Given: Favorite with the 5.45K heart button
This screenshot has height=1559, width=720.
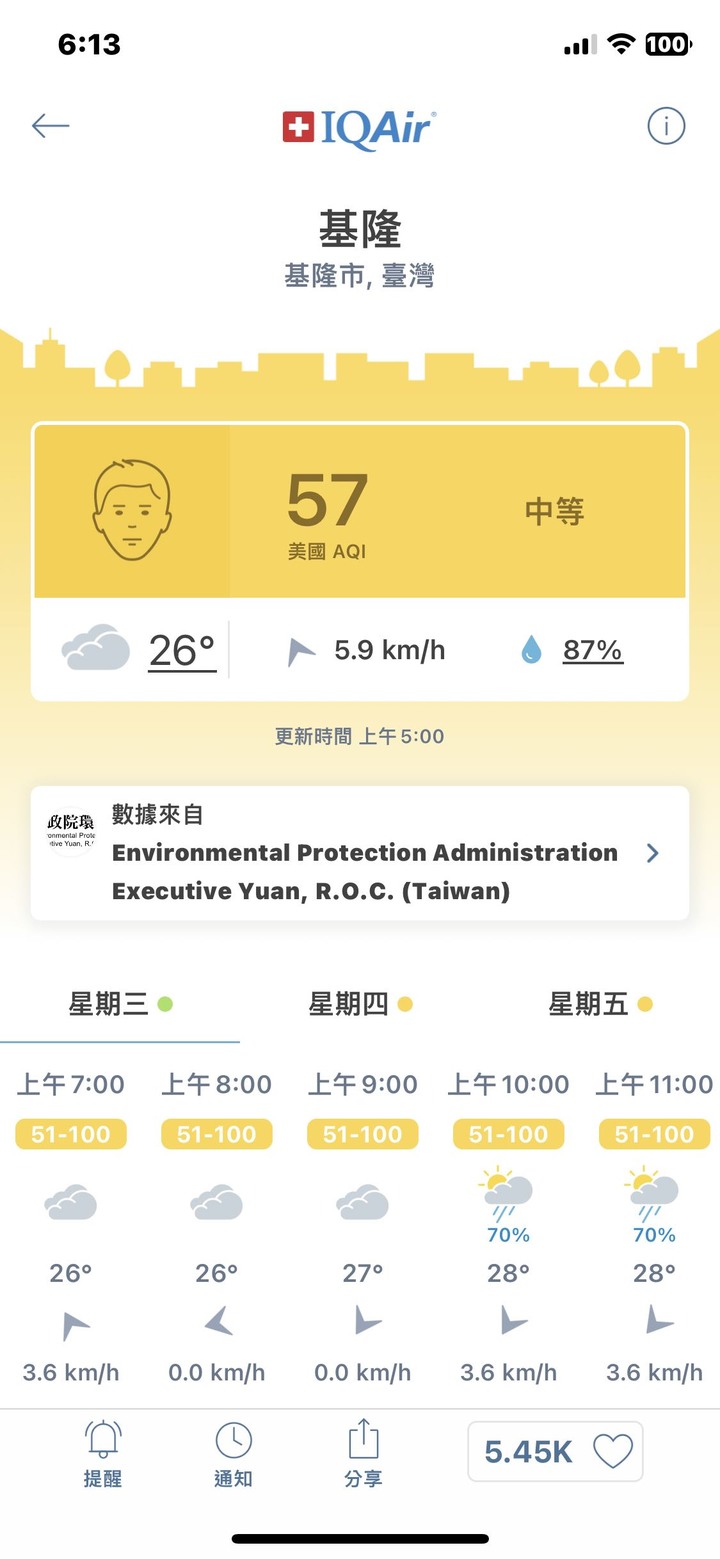Looking at the screenshot, I should coord(555,1451).
